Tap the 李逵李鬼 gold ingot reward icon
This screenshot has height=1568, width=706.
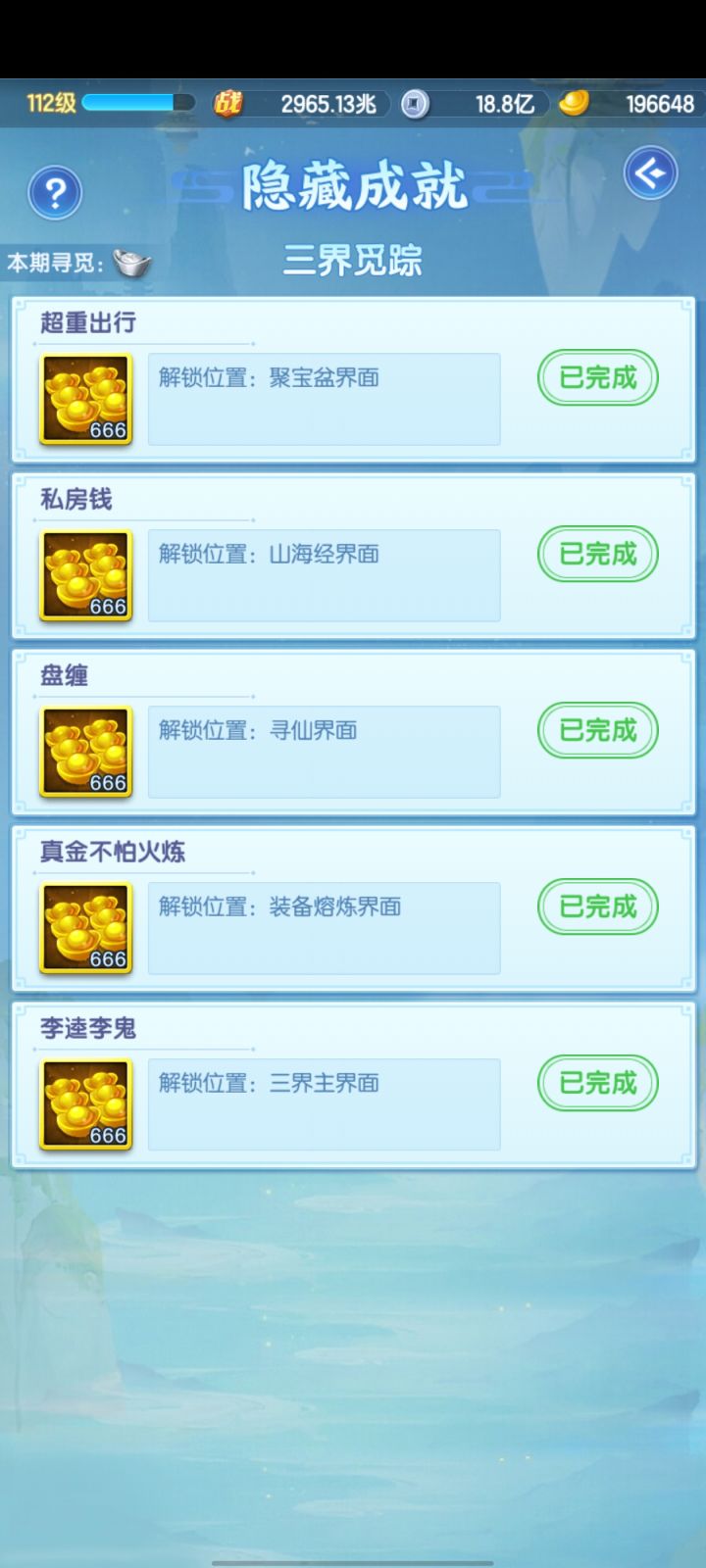(x=86, y=1104)
